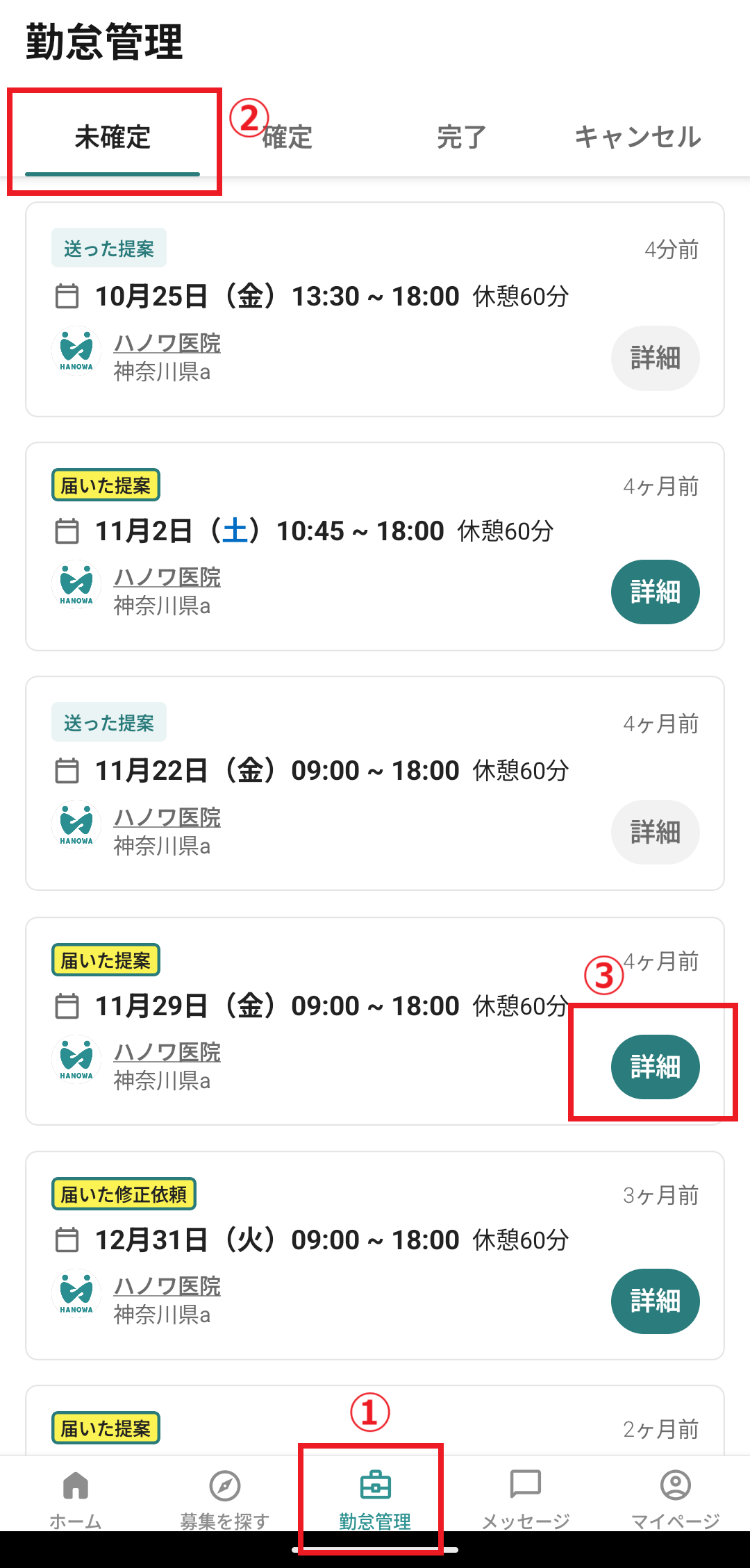Open 詳細 for the 12月31日 correction request
The image size is (750, 1568).
655,1301
